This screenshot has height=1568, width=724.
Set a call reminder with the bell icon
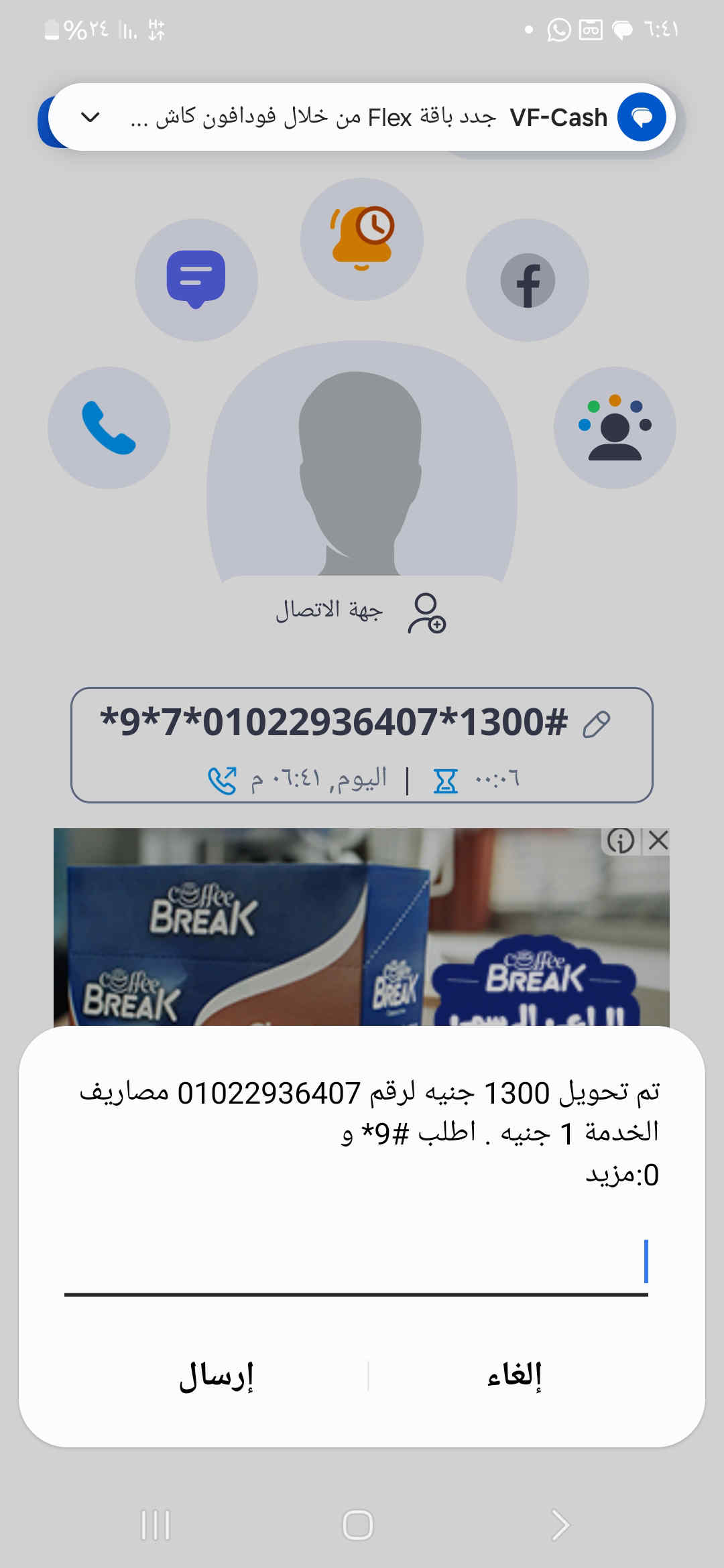coord(362,239)
